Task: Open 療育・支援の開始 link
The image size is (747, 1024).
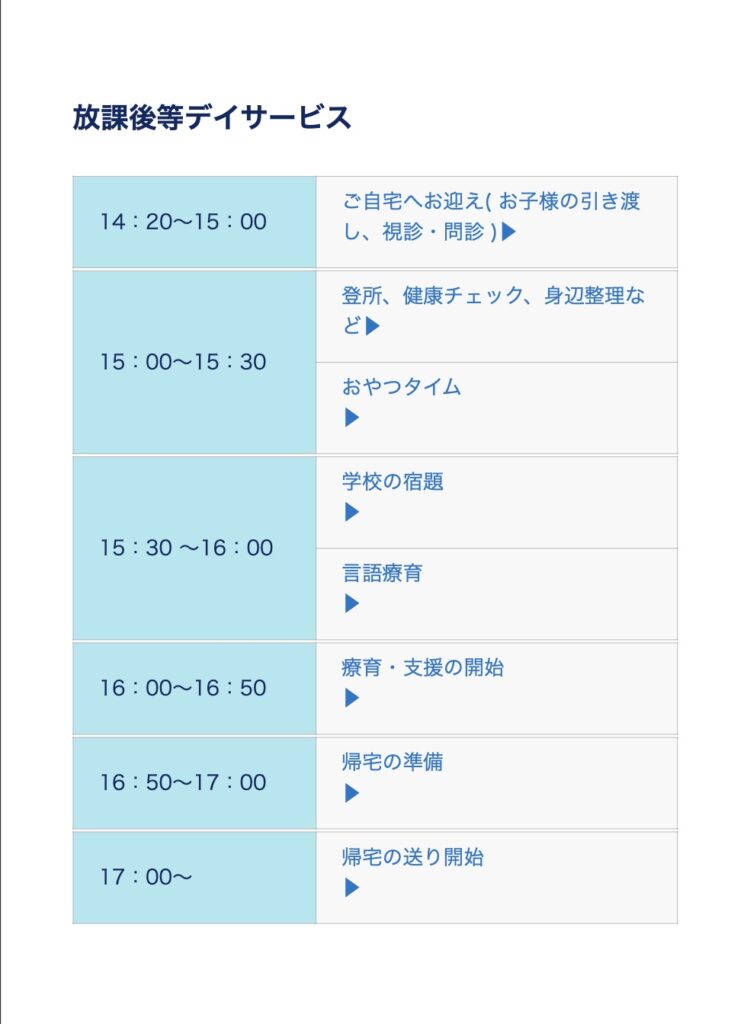Action: point(422,668)
